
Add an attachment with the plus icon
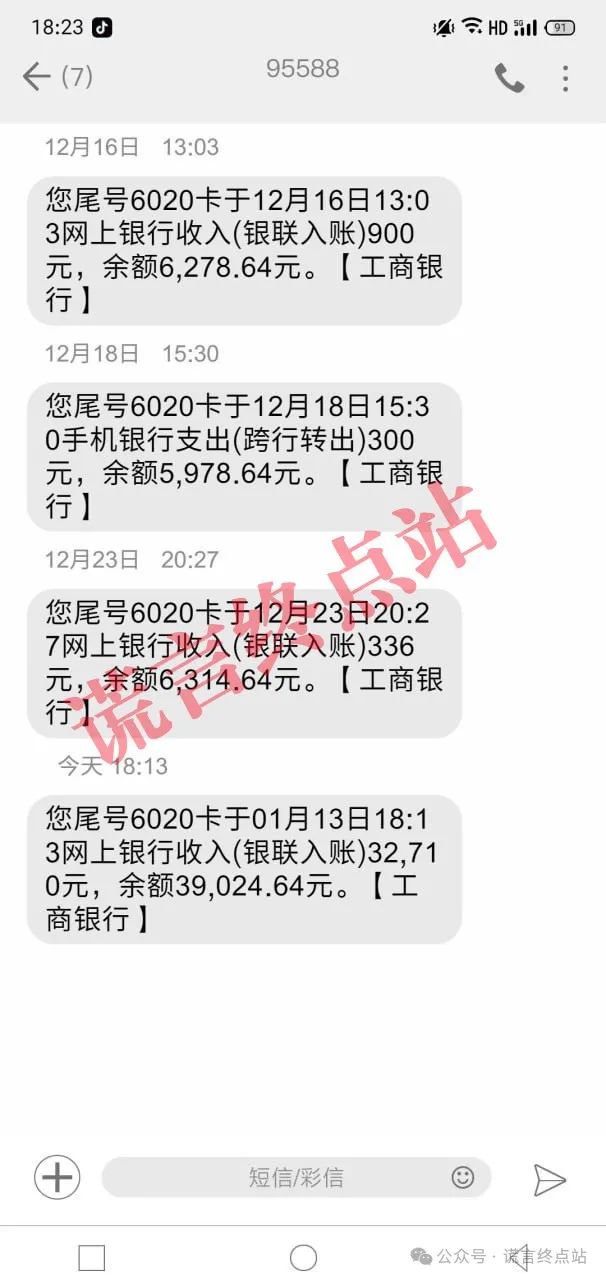tap(57, 1177)
